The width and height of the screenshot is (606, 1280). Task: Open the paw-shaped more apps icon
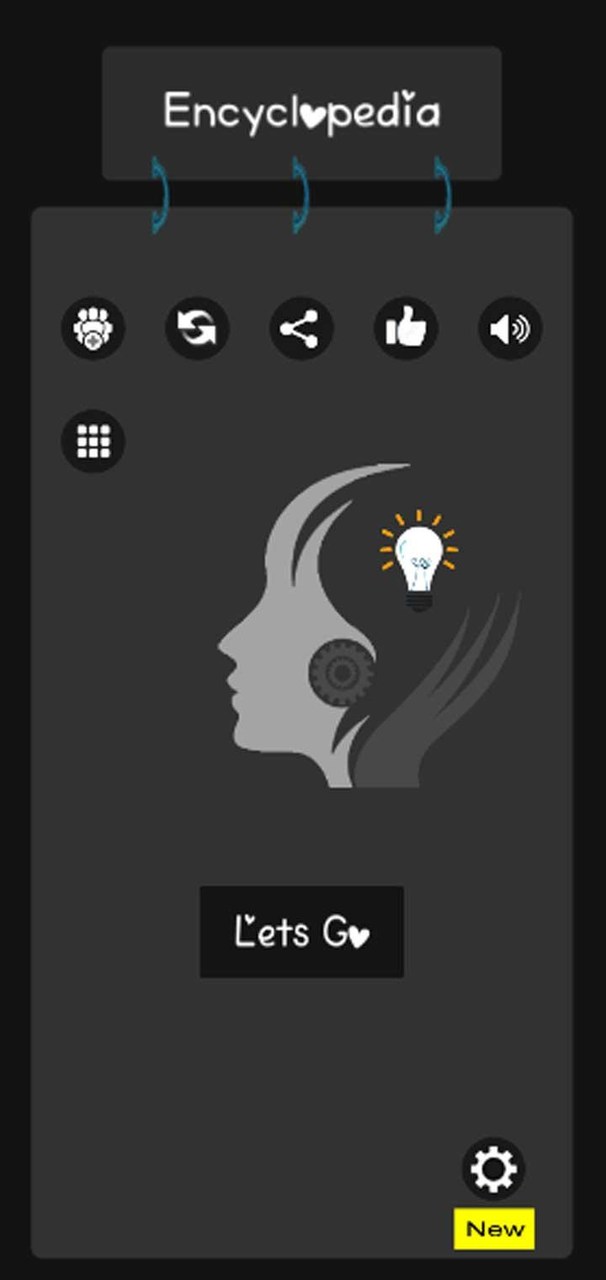point(93,328)
